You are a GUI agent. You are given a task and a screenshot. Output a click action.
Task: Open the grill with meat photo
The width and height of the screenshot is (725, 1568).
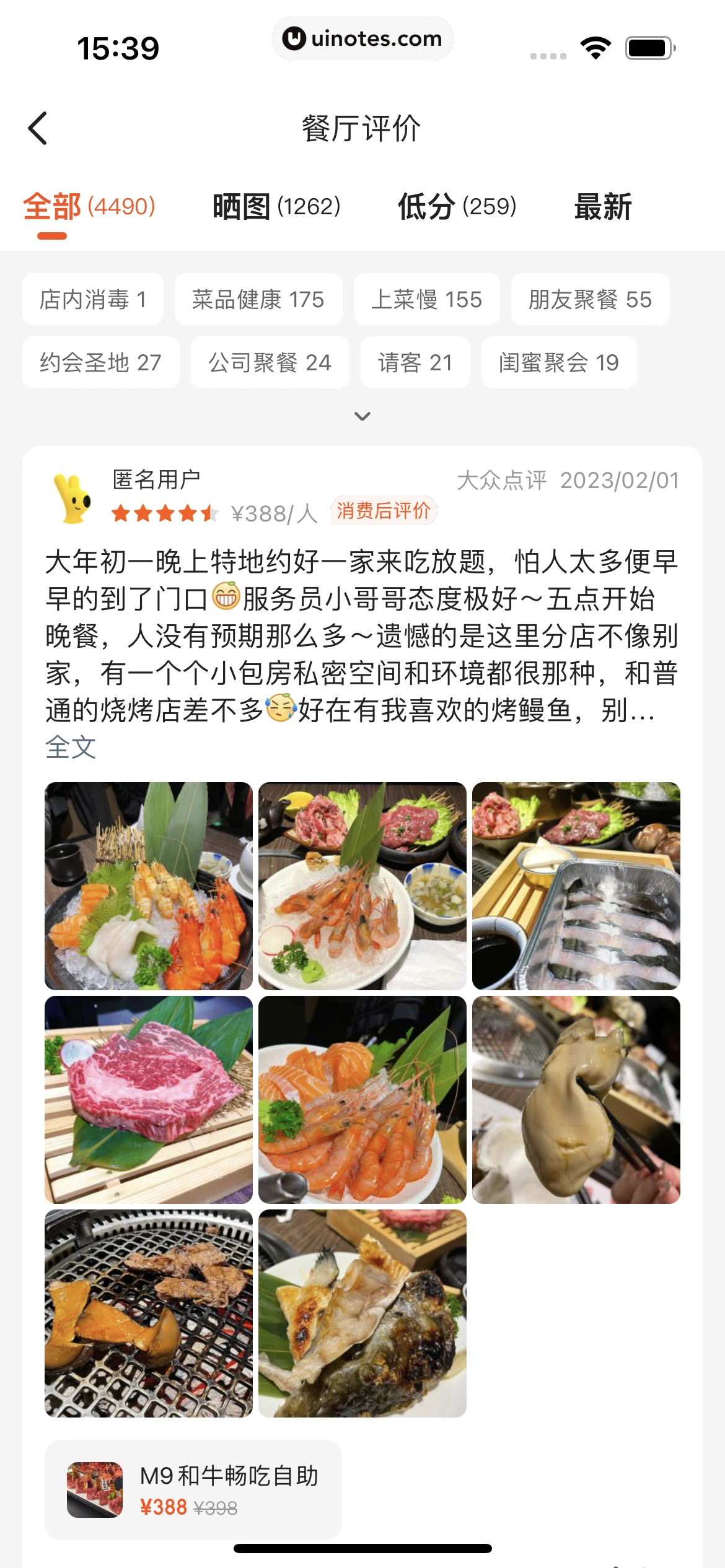149,1313
